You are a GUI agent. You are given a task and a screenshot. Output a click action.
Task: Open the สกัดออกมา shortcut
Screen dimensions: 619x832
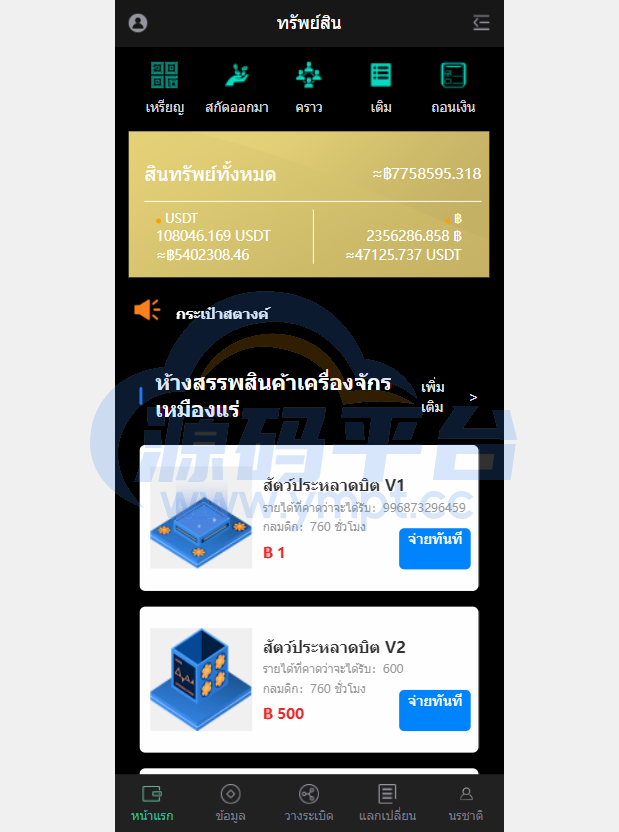tap(237, 87)
